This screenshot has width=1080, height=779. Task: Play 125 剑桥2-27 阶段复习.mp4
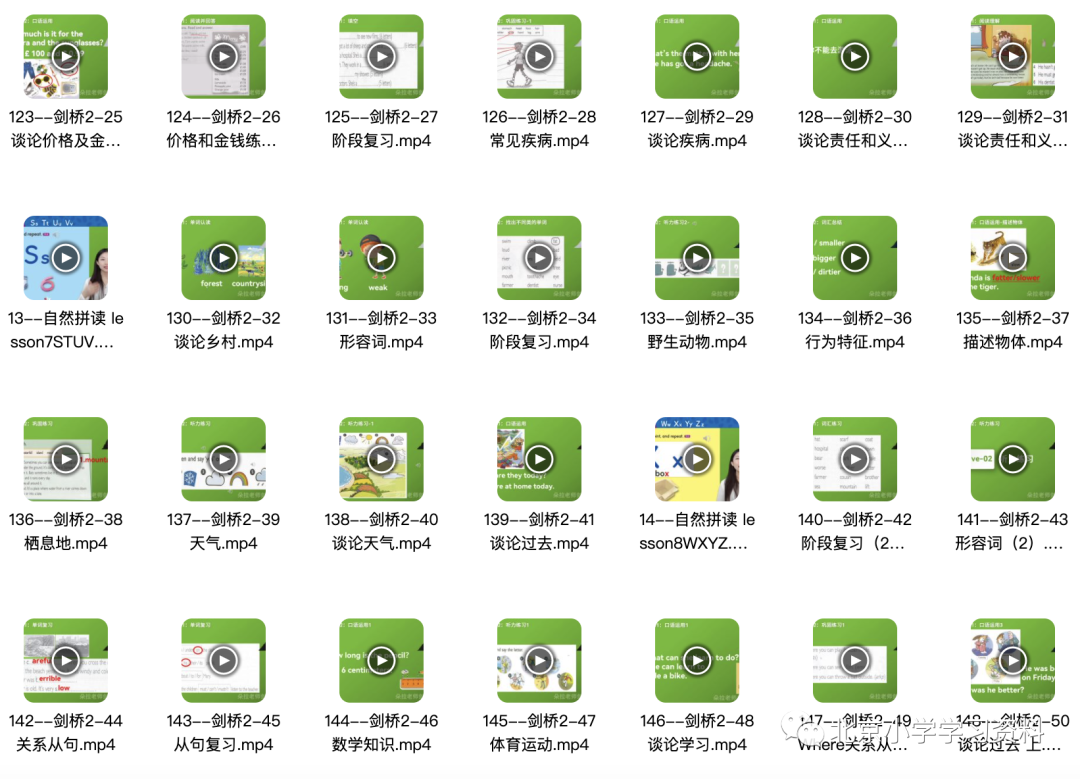(x=381, y=57)
